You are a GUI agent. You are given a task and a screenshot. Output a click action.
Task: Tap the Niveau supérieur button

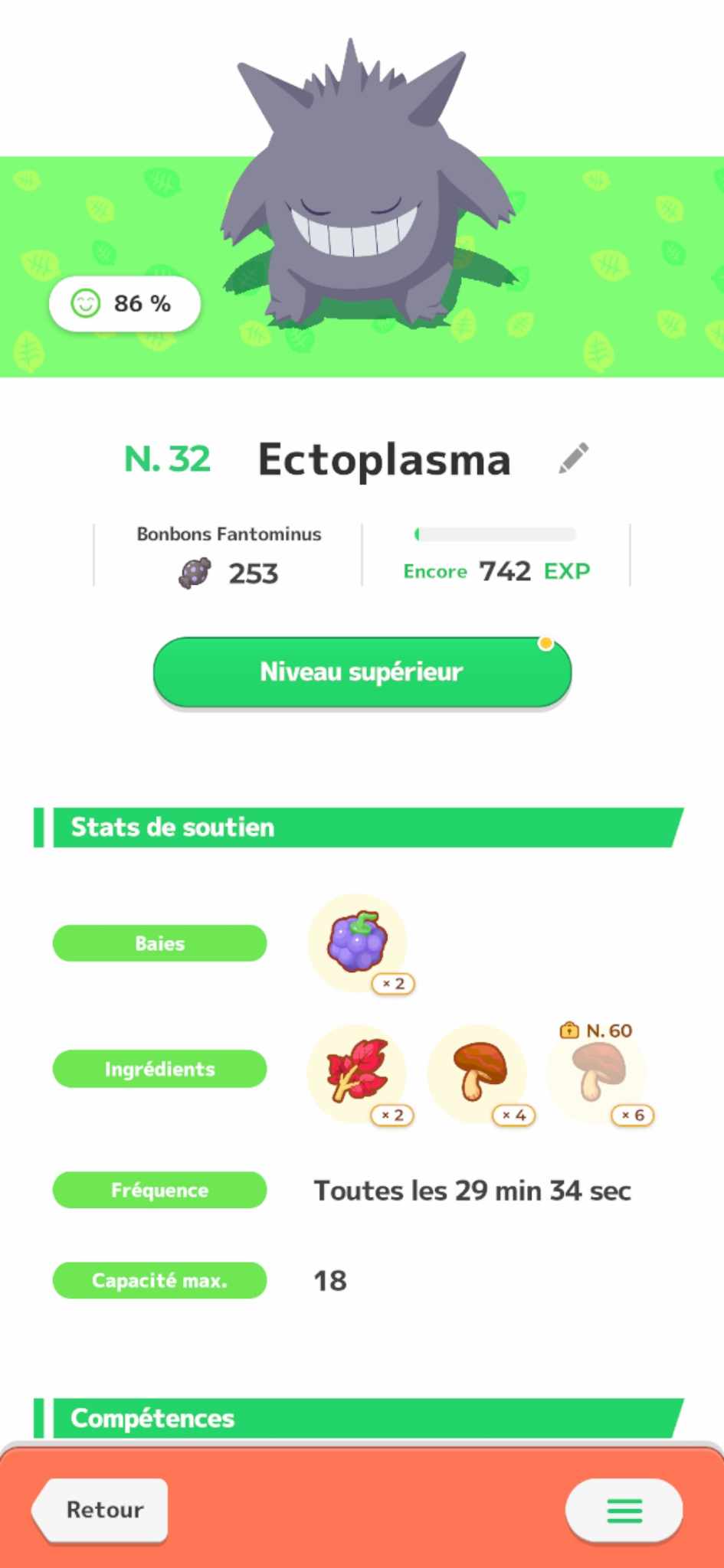point(362,671)
